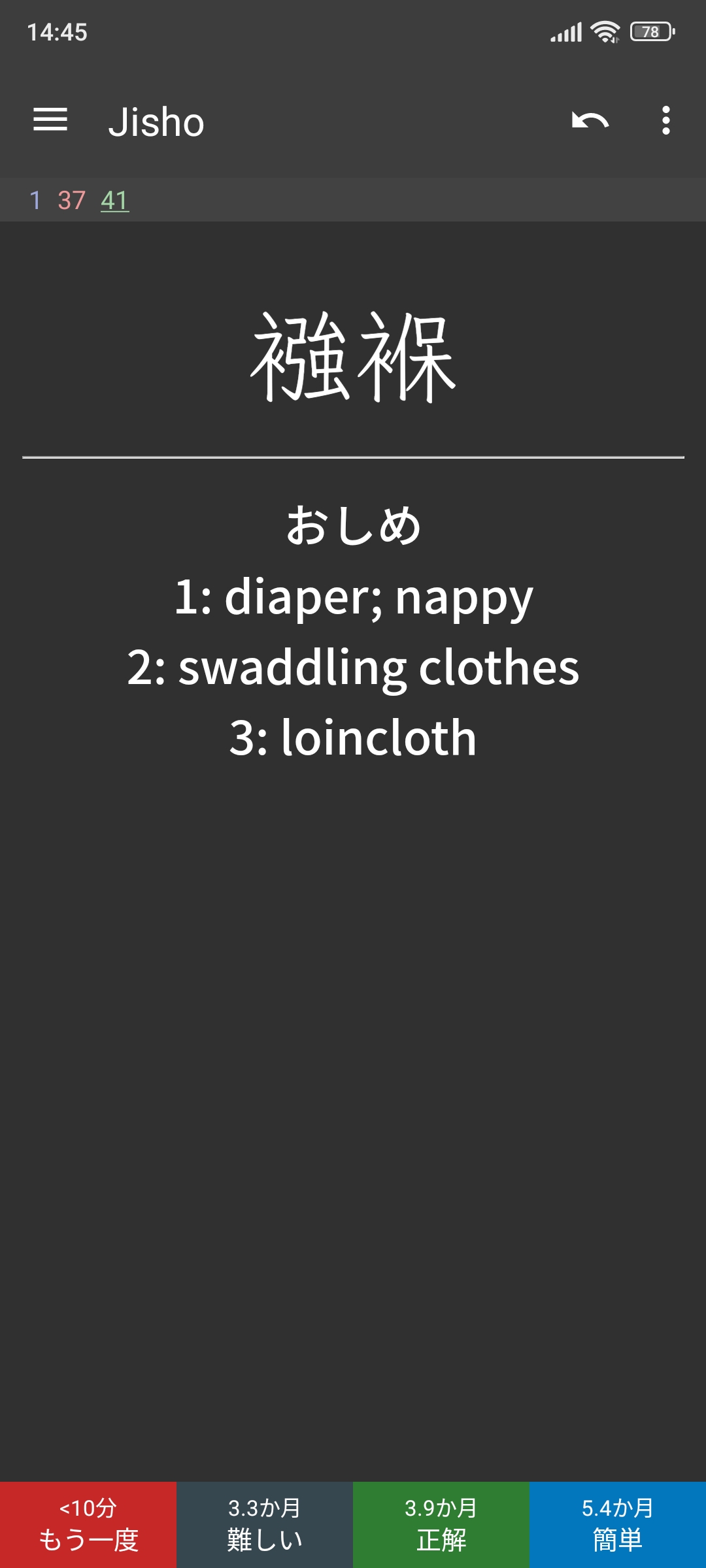This screenshot has height=1568, width=706.
Task: Open the overflow options menu
Action: [x=665, y=121]
